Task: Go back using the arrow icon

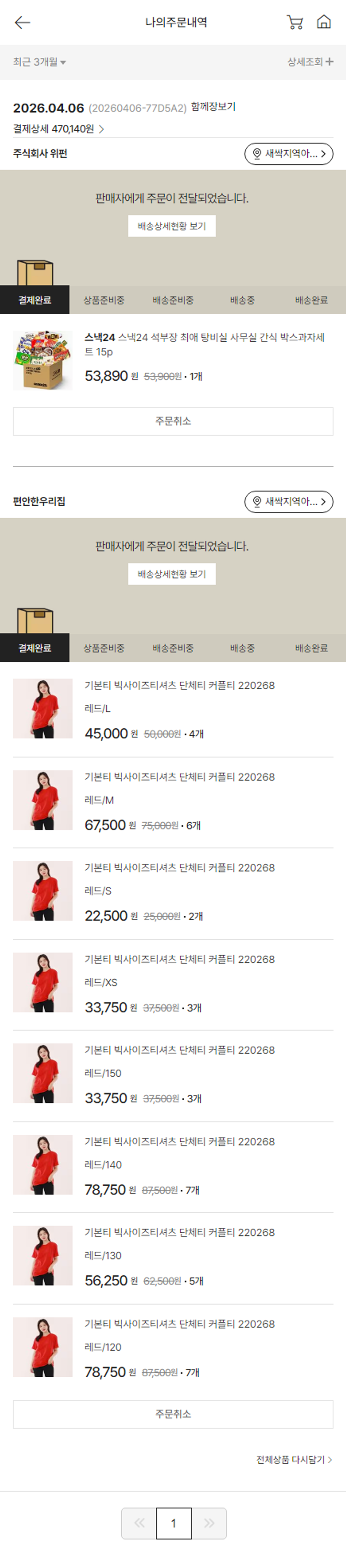Action: [23, 23]
